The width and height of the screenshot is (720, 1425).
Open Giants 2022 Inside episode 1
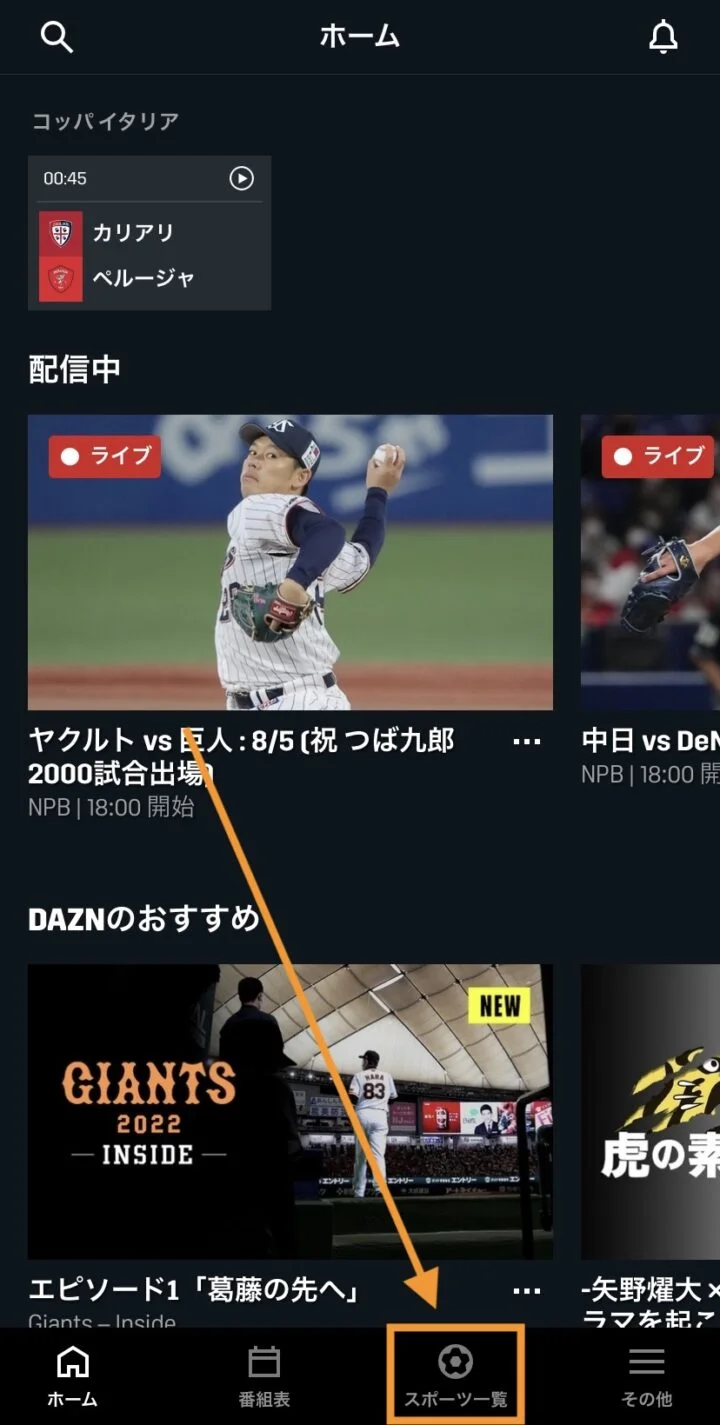coord(290,1111)
